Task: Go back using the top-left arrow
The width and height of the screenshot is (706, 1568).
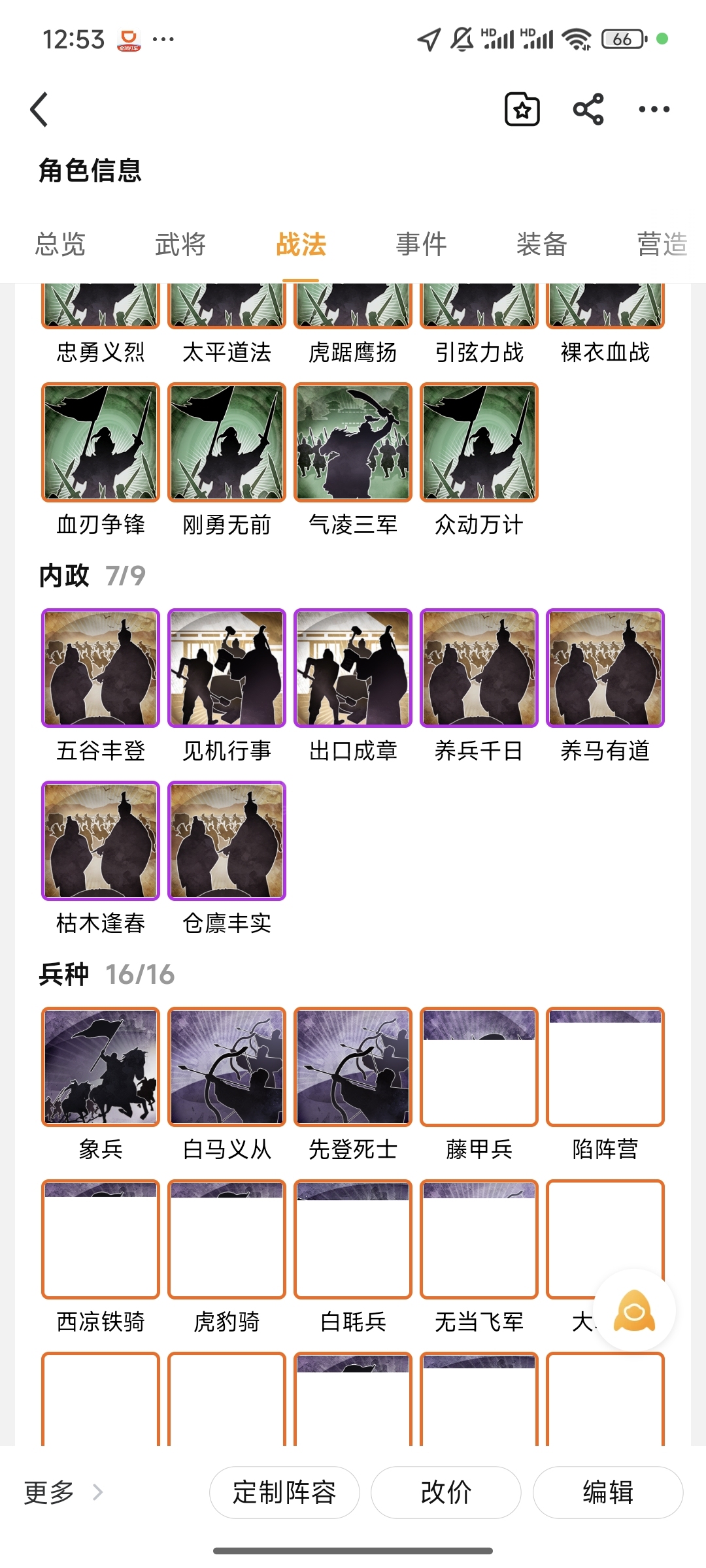Action: (x=39, y=109)
